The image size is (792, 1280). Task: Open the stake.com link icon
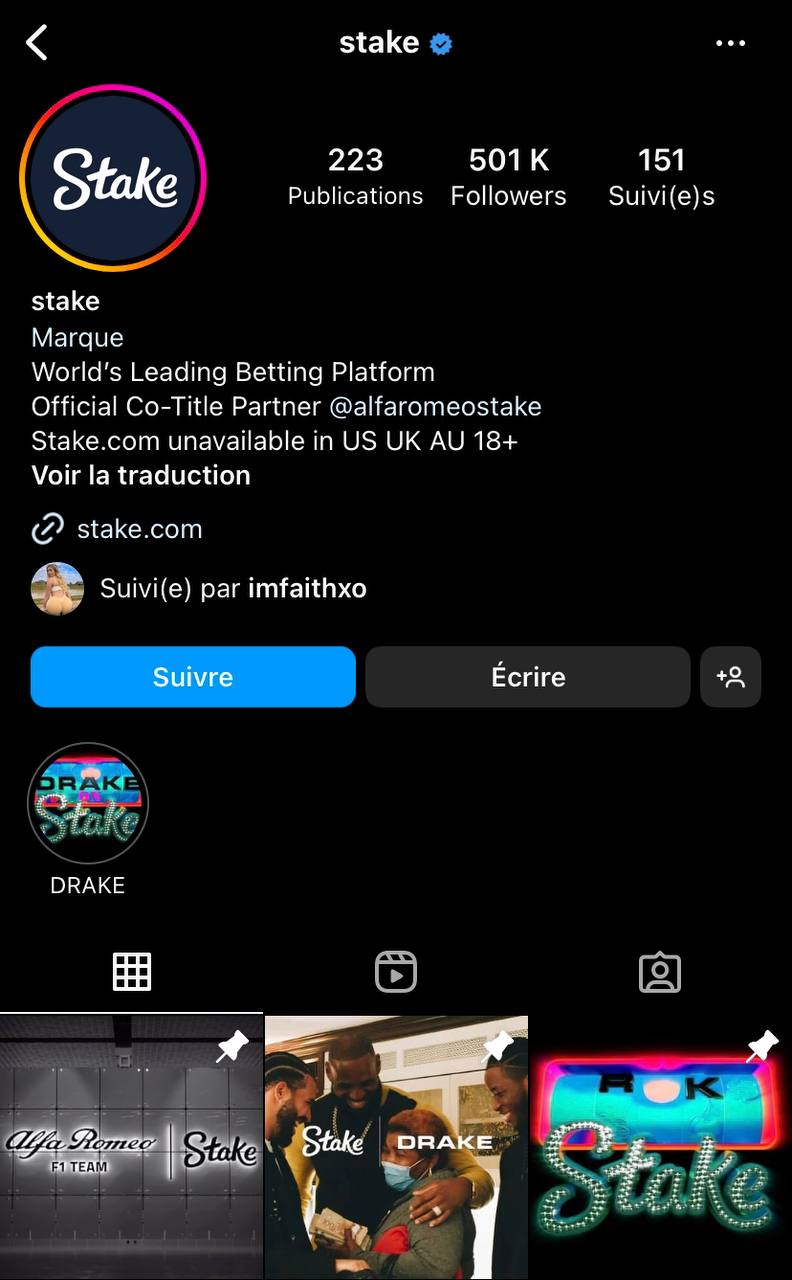tap(47, 528)
